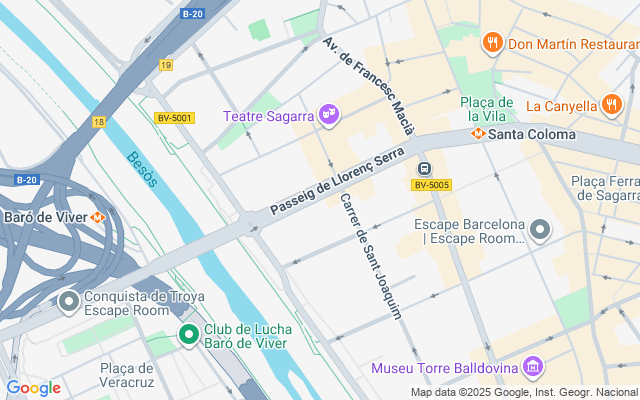Tap the Teatre Sagarra theatre marker
The height and width of the screenshot is (400, 640).
pyautogui.click(x=329, y=117)
